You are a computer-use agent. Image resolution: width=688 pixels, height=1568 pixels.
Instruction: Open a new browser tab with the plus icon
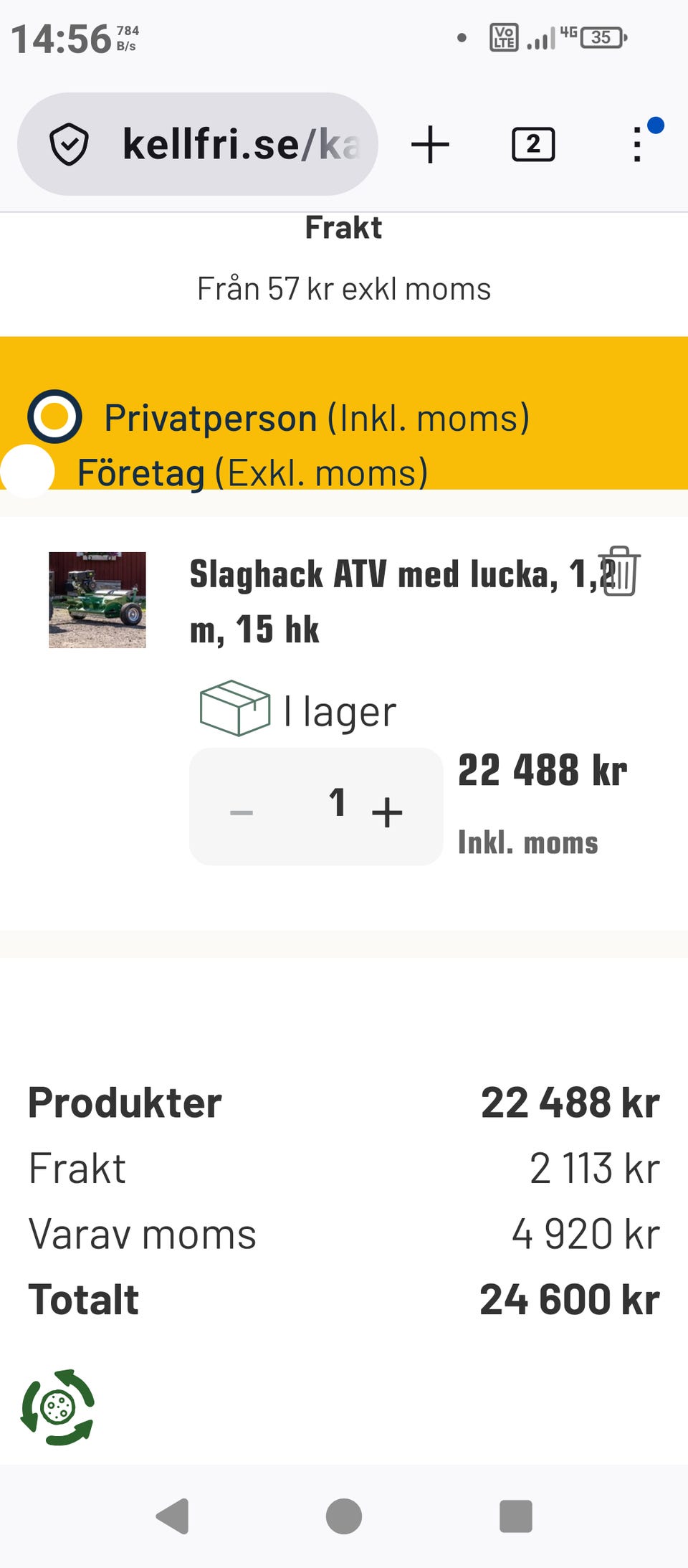tap(429, 144)
